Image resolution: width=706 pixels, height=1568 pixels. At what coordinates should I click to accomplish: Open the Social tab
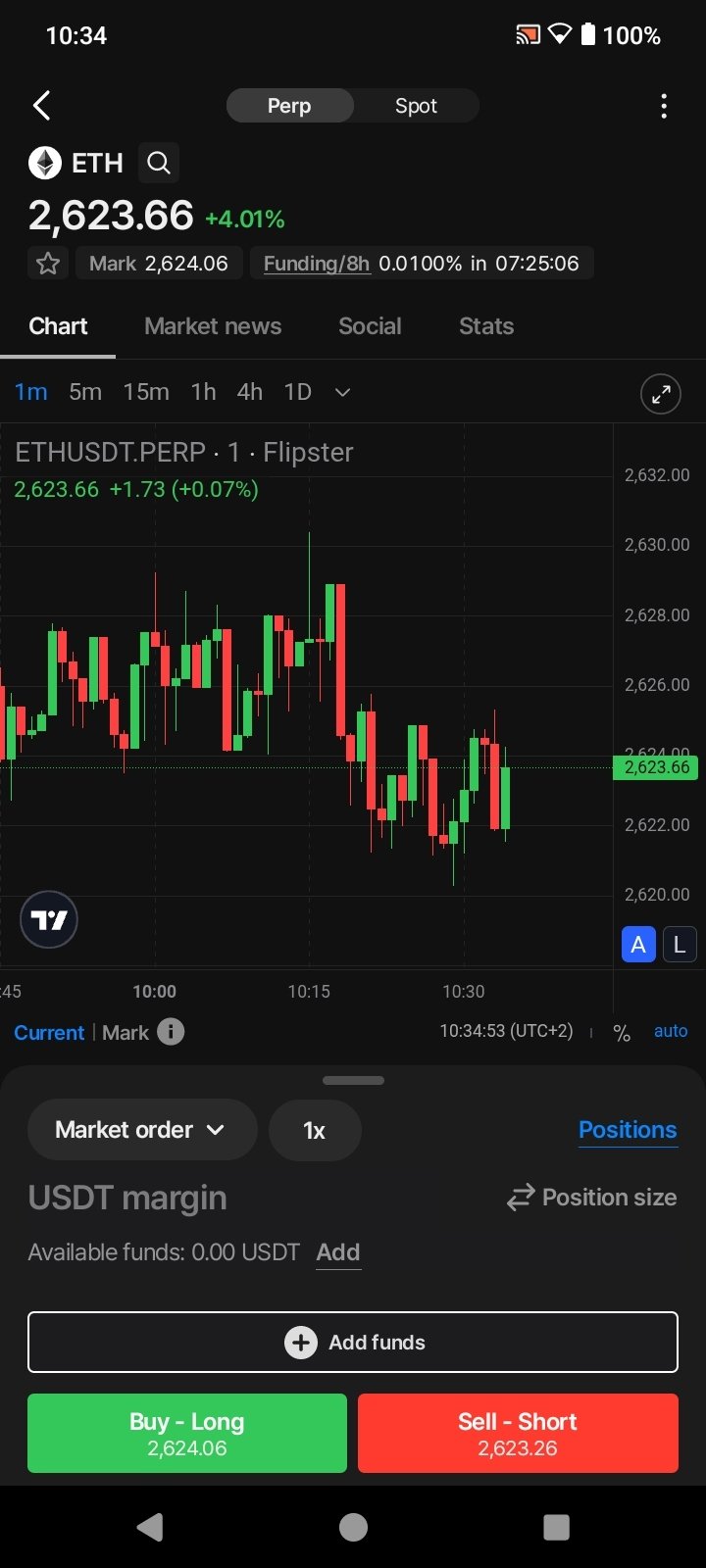pyautogui.click(x=370, y=326)
